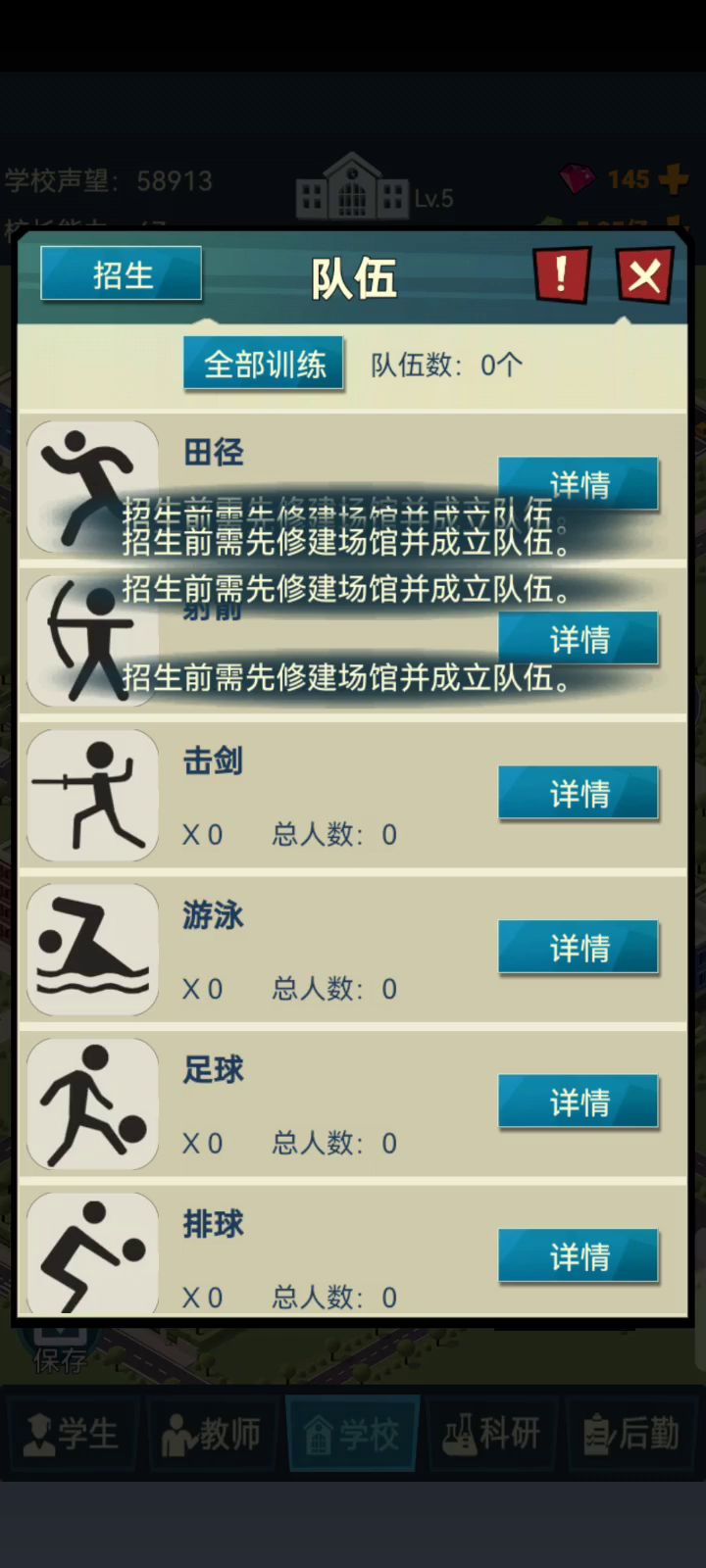View 详情 for 排球 volleyball

point(578,1255)
